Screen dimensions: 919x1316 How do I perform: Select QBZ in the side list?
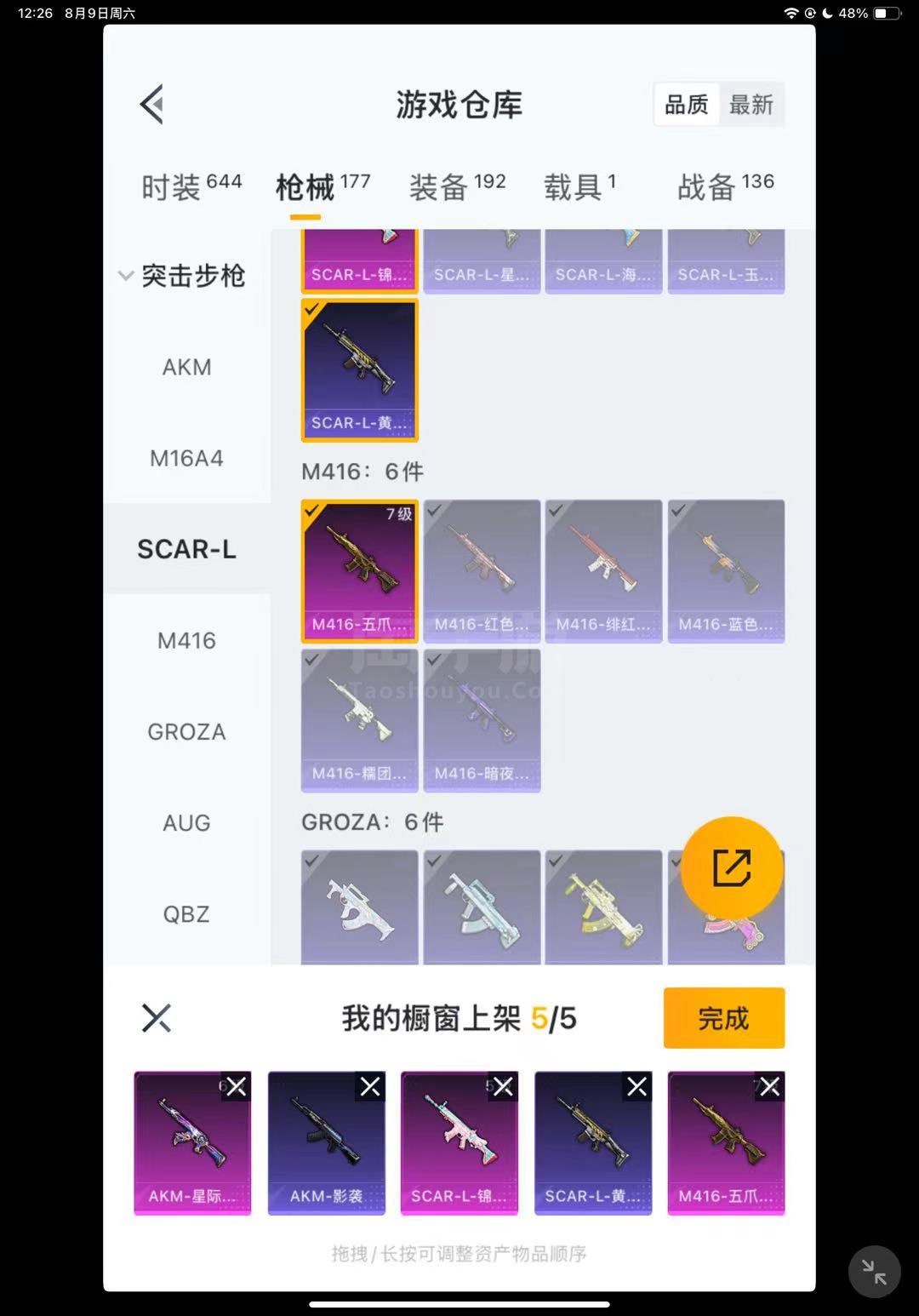pos(186,913)
